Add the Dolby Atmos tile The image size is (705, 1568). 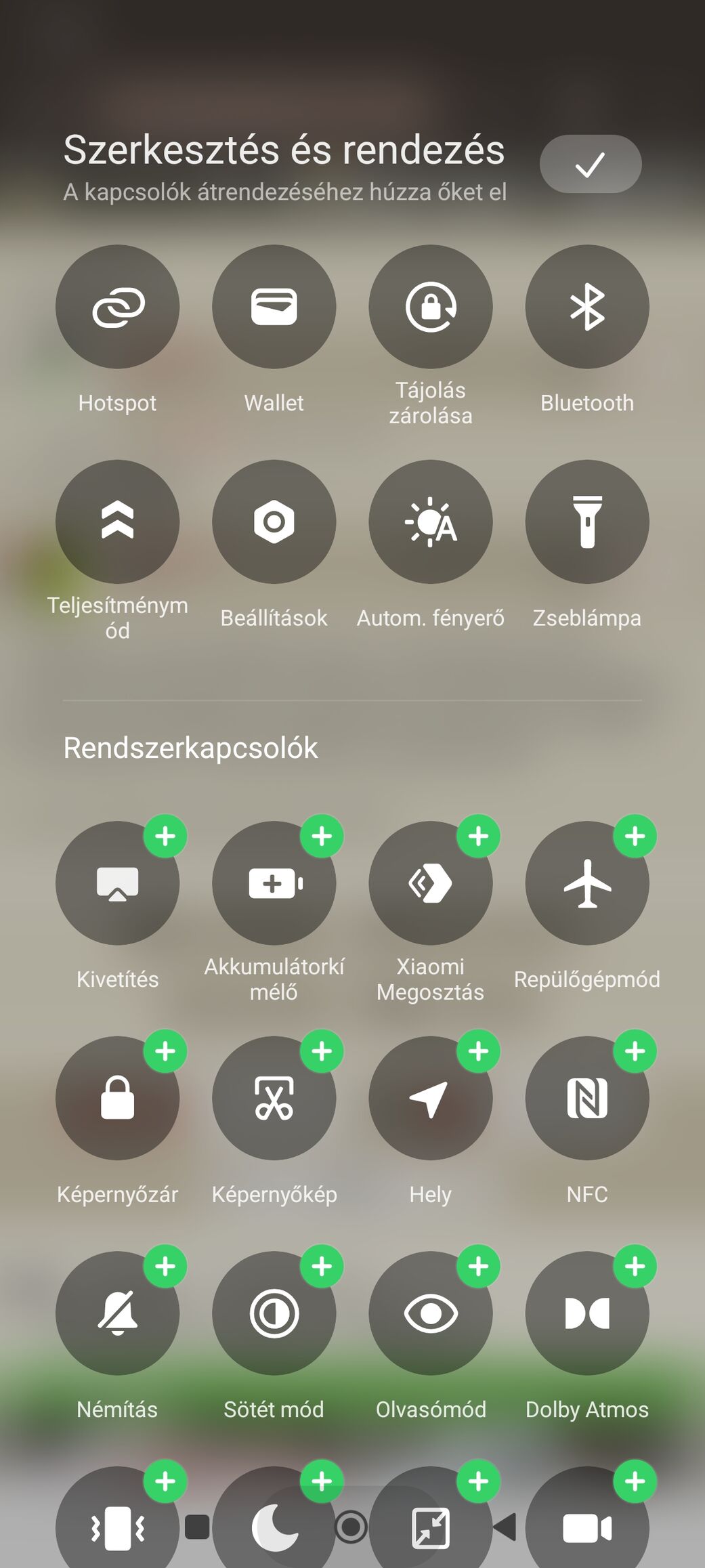click(635, 1266)
